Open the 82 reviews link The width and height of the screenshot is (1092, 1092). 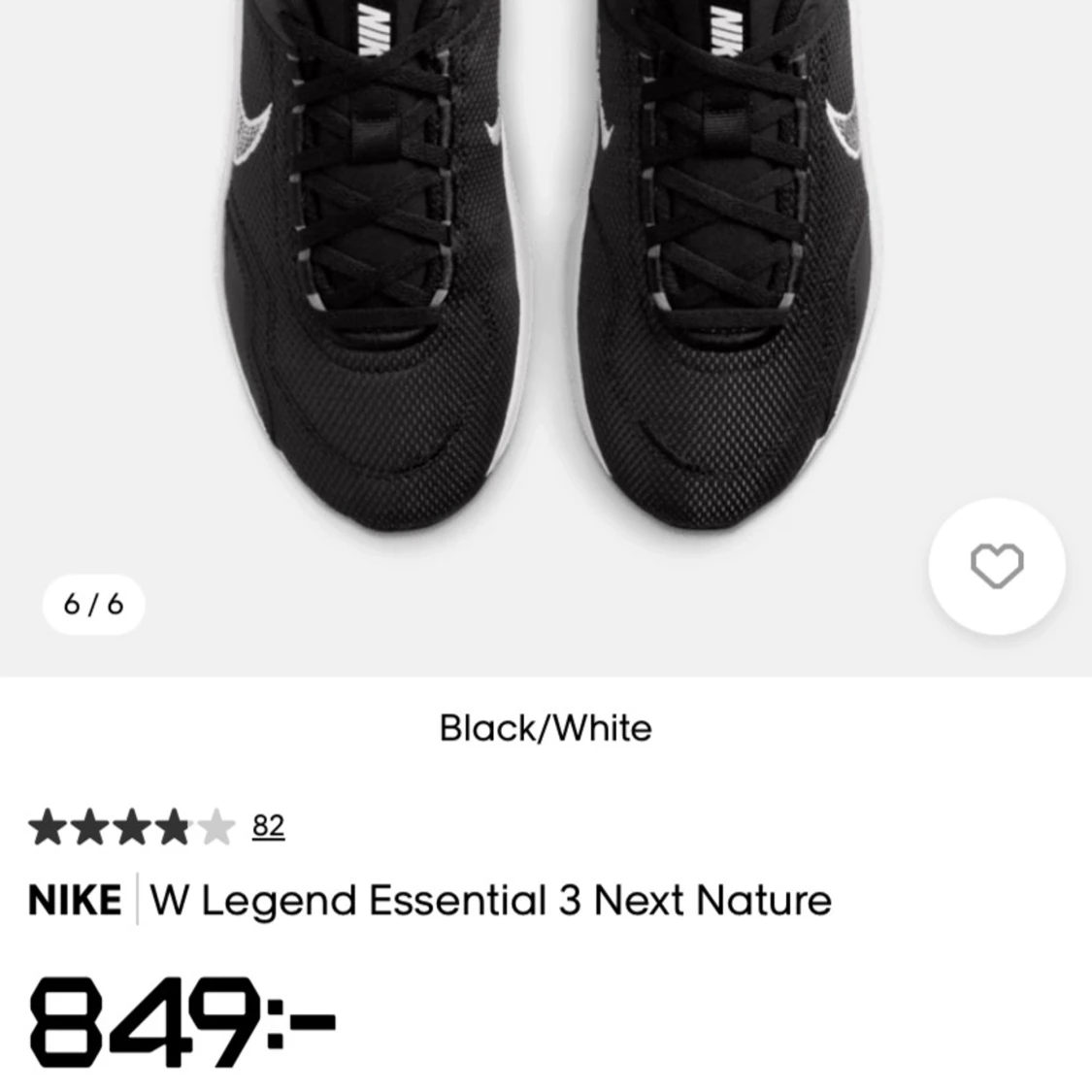tap(268, 826)
